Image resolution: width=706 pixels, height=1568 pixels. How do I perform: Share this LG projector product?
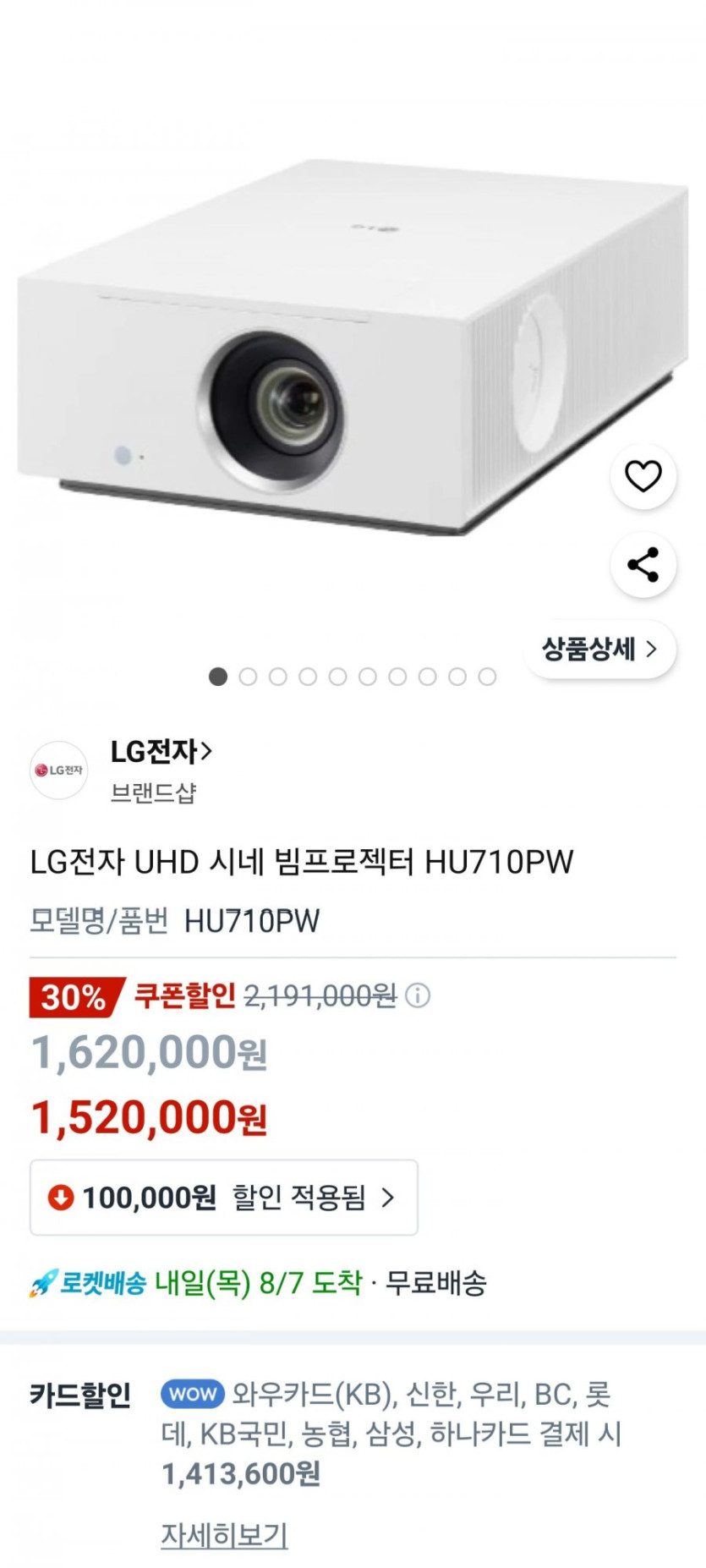pyautogui.click(x=643, y=565)
